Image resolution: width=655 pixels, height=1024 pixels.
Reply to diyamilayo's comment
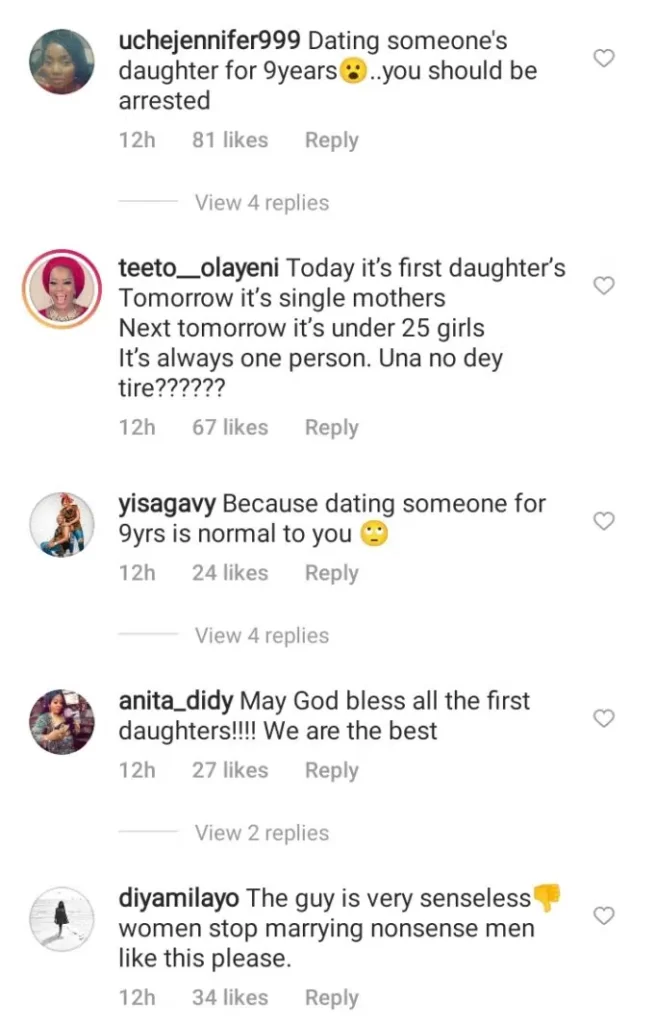pos(331,998)
